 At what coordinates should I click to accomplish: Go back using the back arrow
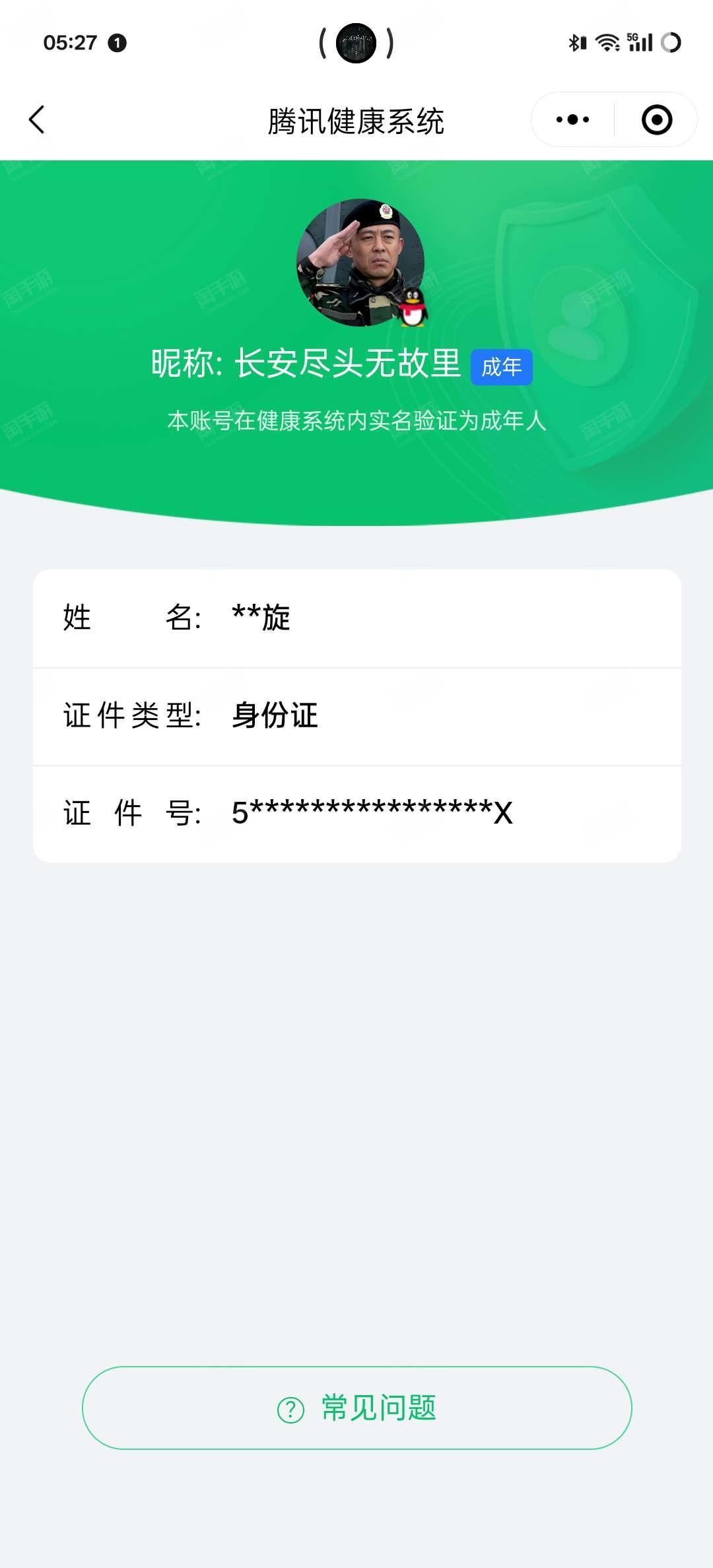[x=37, y=120]
